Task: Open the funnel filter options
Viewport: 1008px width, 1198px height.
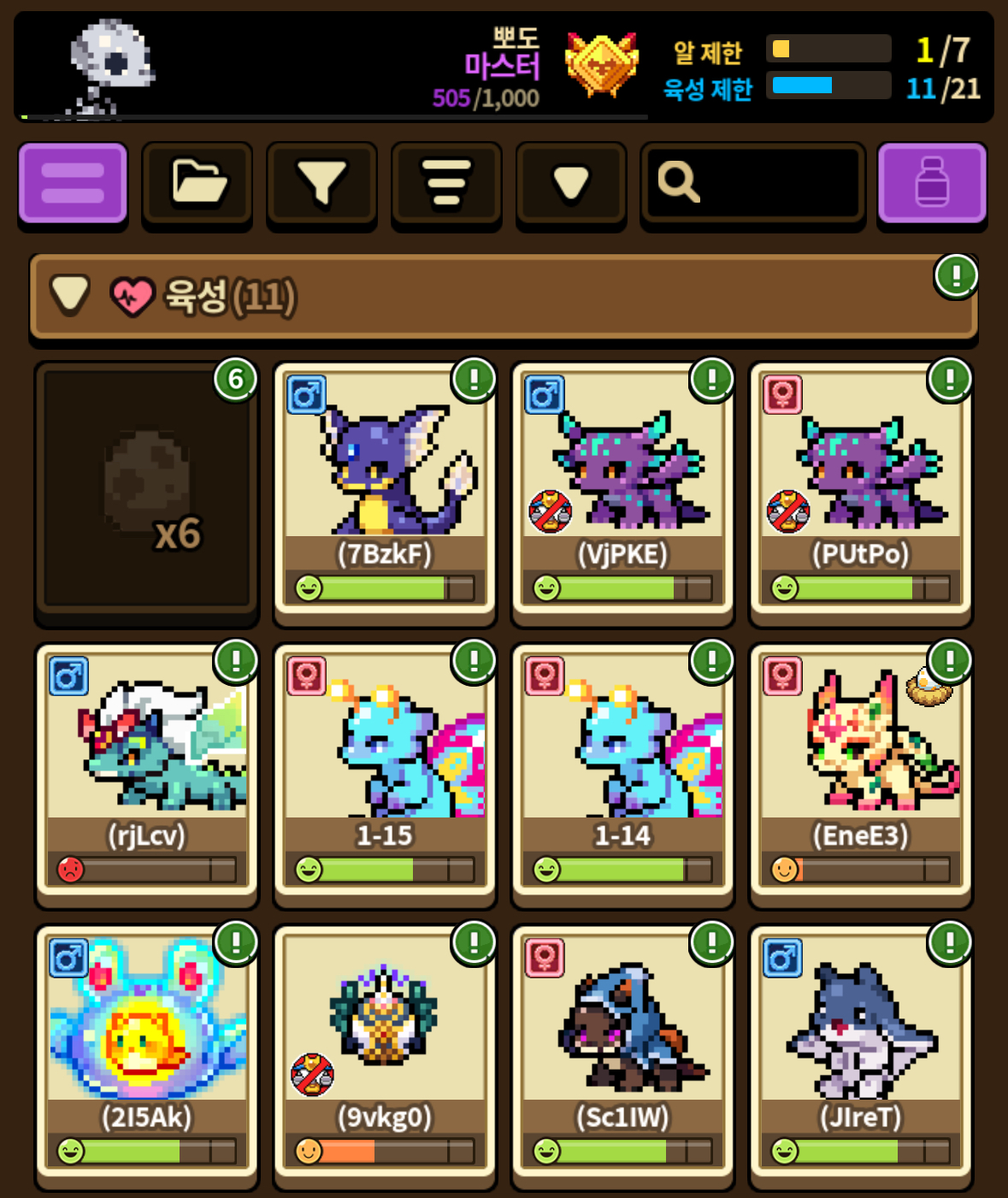Action: coord(321,183)
